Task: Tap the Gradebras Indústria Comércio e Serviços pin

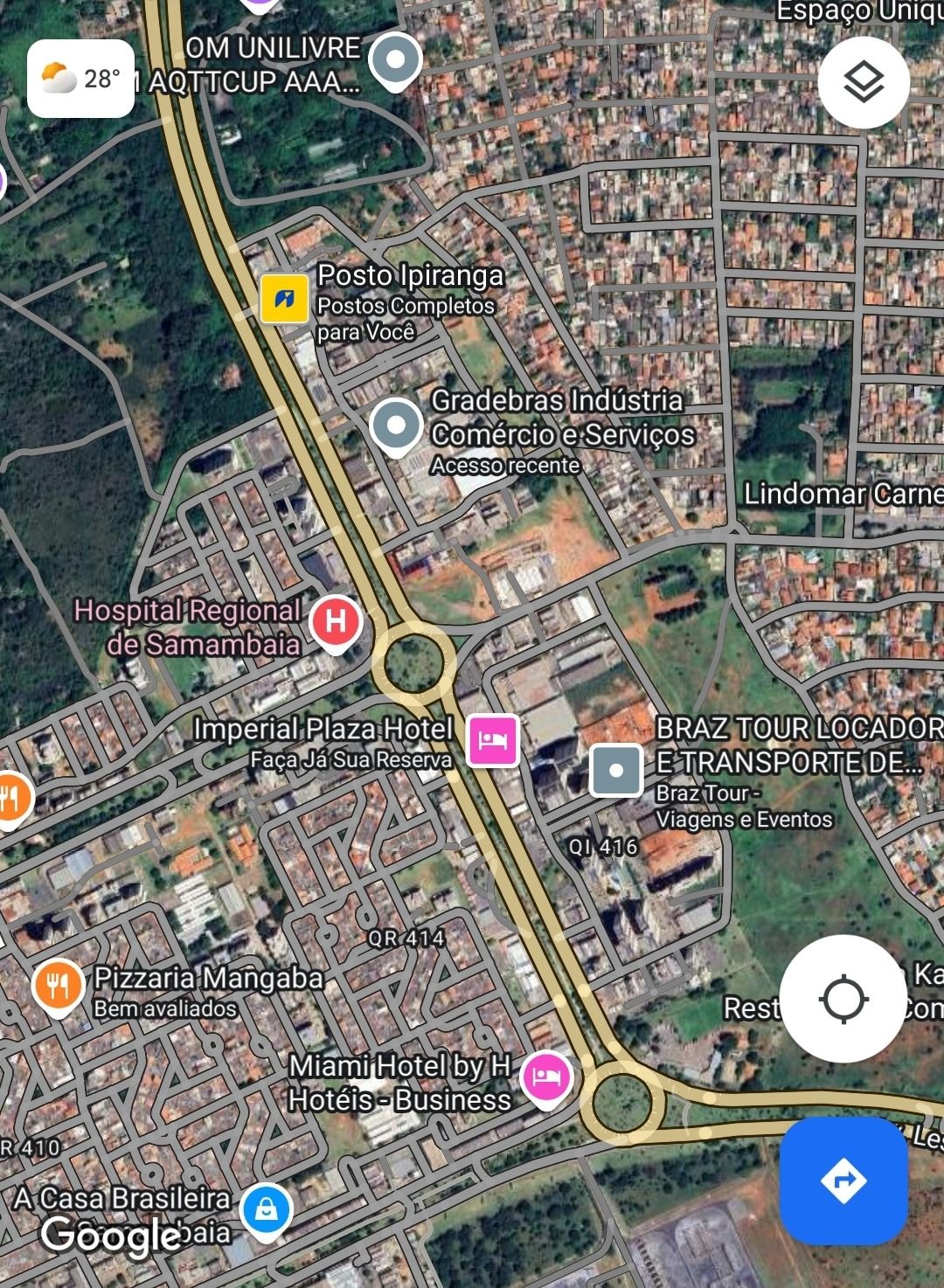Action: (x=396, y=425)
